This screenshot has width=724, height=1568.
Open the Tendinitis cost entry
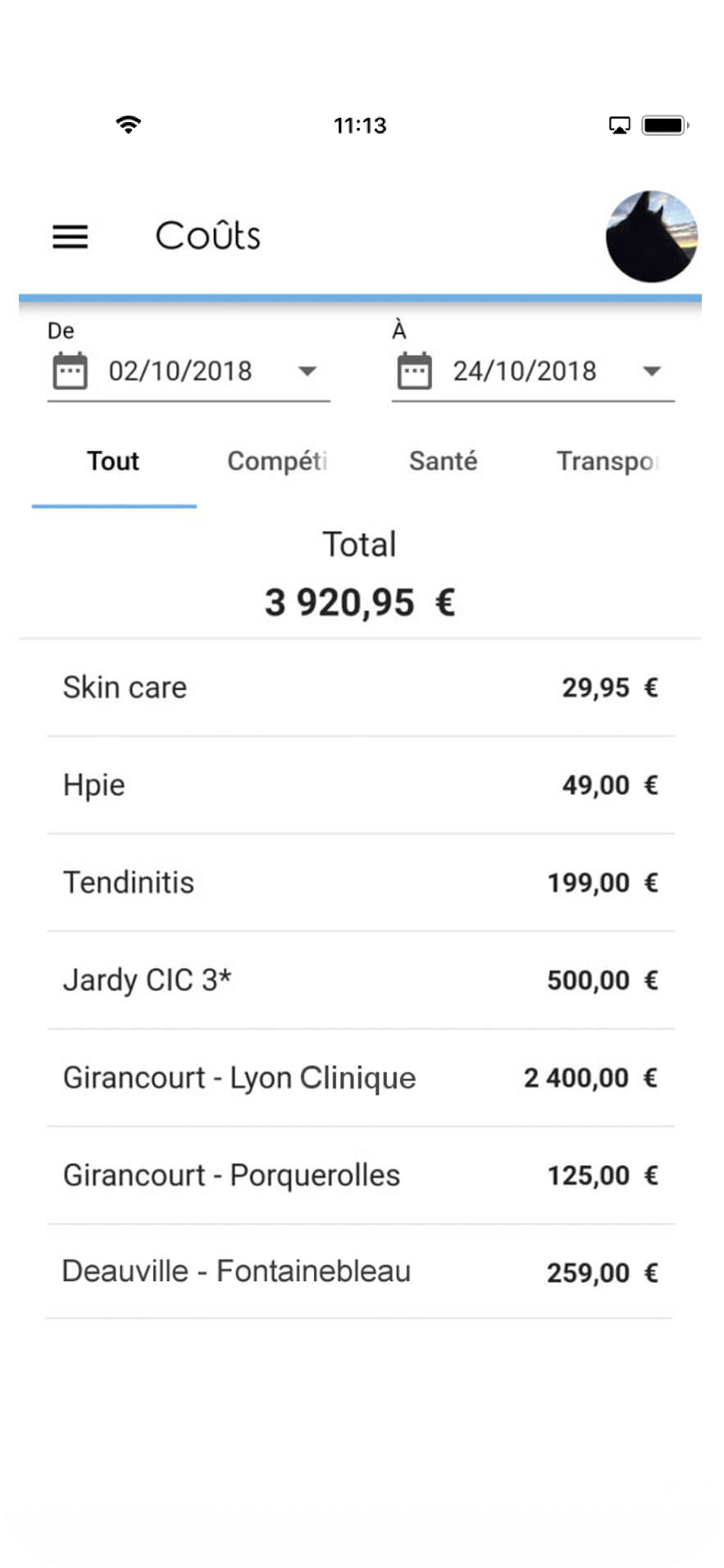click(x=361, y=883)
